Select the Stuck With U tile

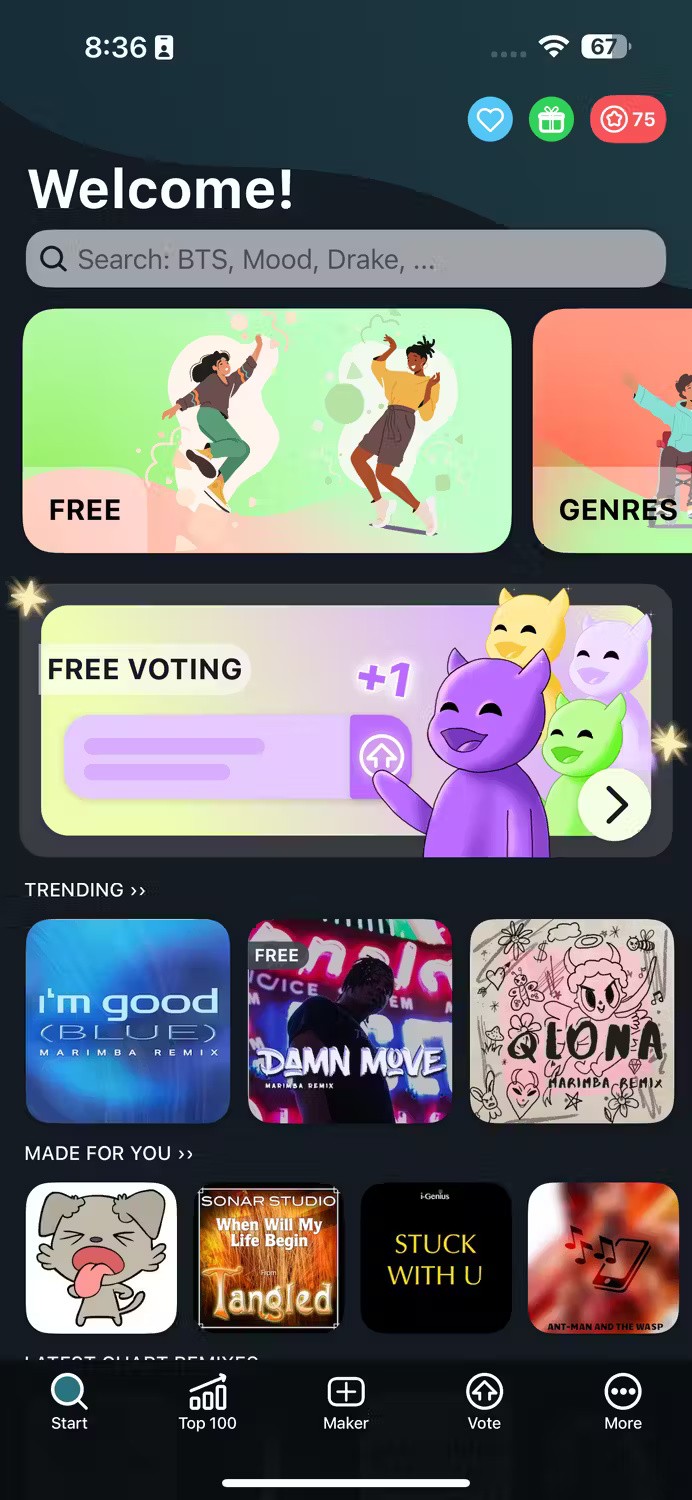(x=436, y=1258)
